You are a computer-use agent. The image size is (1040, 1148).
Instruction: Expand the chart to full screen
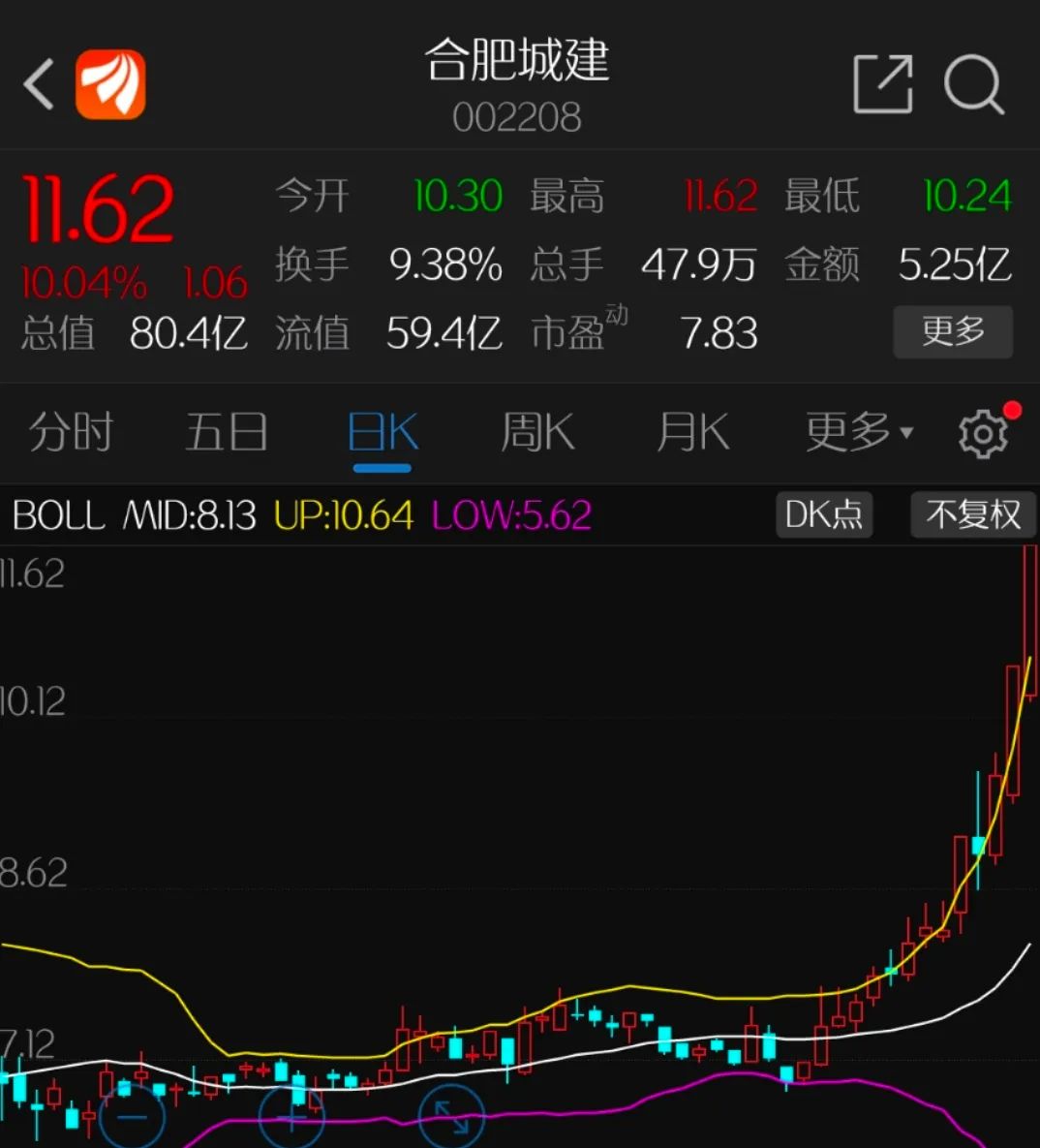point(451,1117)
